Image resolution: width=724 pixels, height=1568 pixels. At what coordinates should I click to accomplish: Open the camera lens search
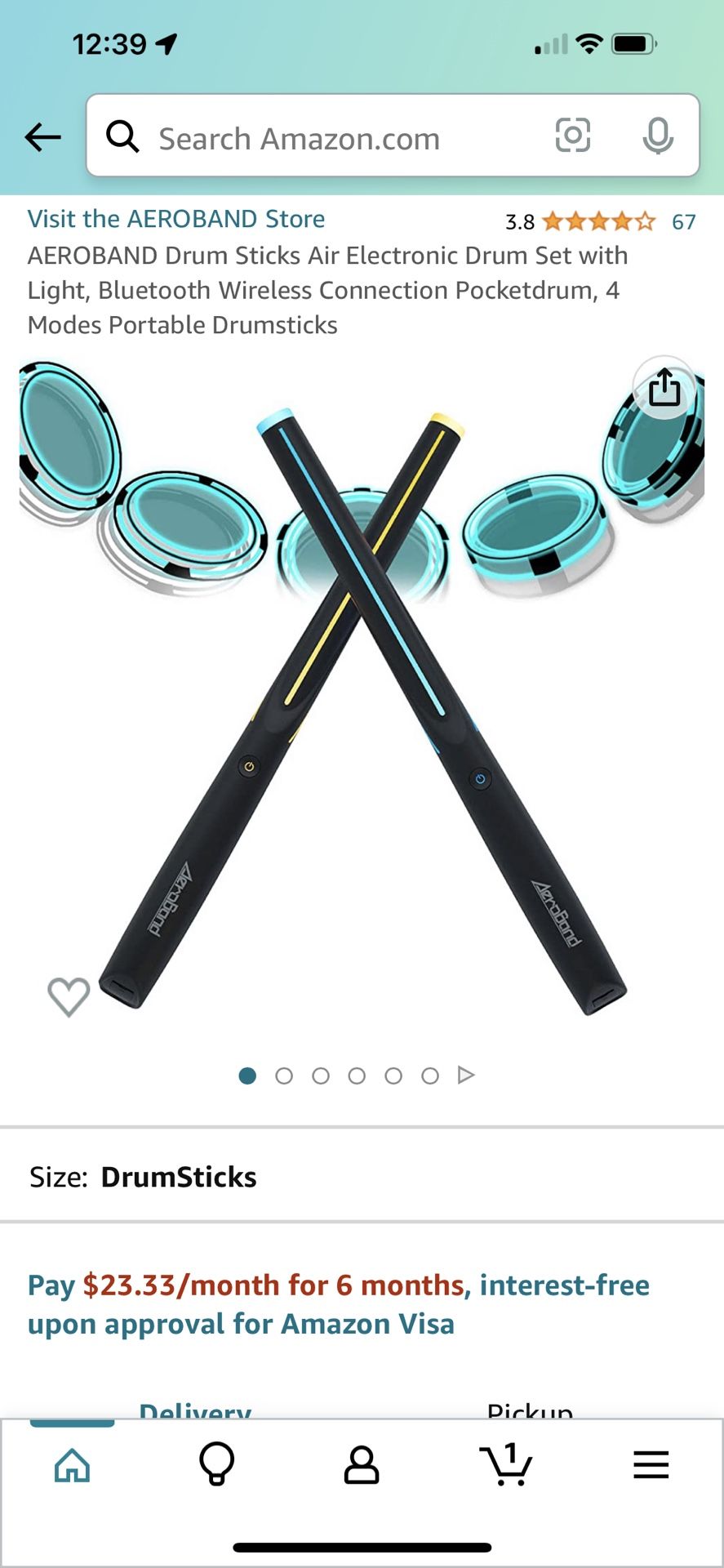click(x=573, y=136)
